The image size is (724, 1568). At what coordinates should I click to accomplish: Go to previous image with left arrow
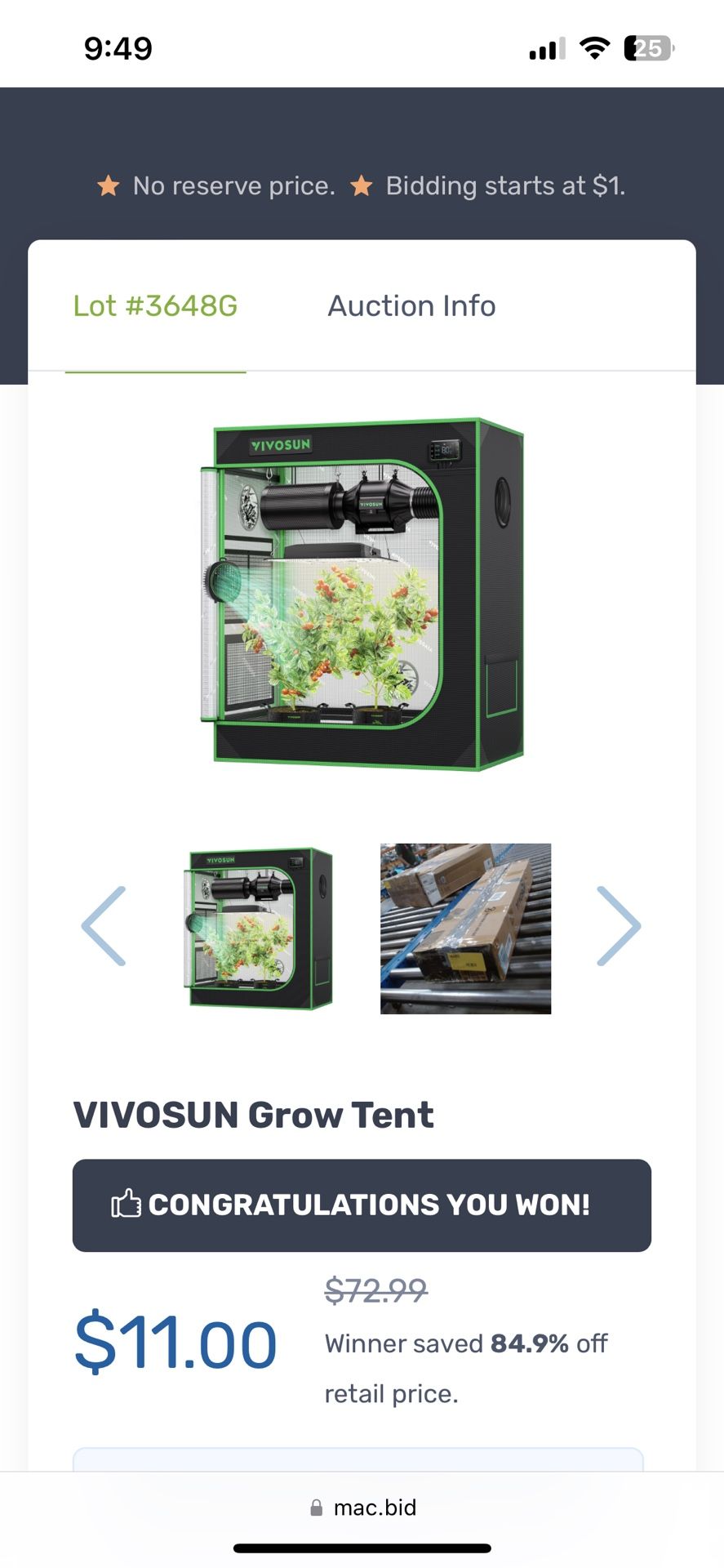tap(104, 926)
